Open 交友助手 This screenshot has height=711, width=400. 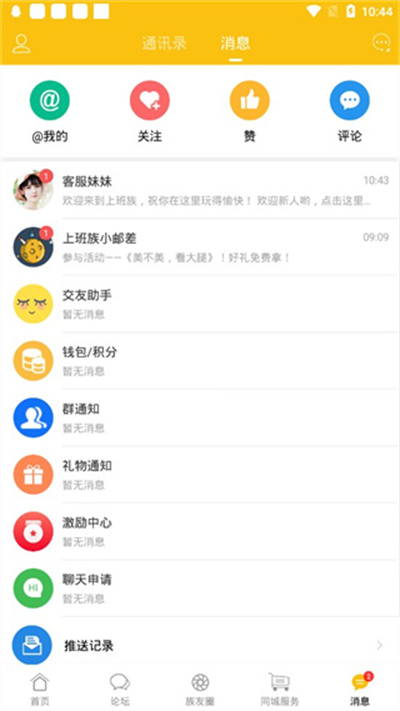click(x=200, y=303)
